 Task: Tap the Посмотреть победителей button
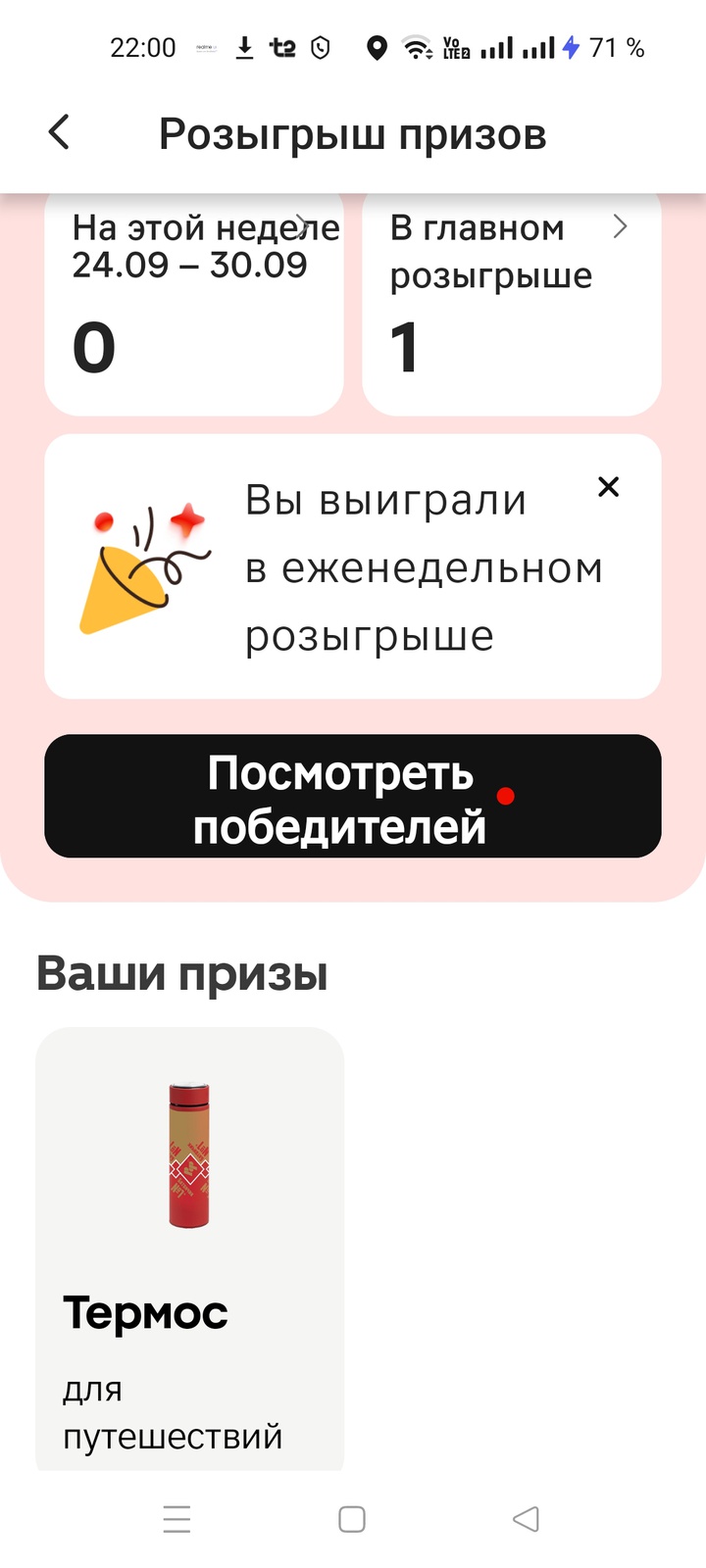click(353, 797)
